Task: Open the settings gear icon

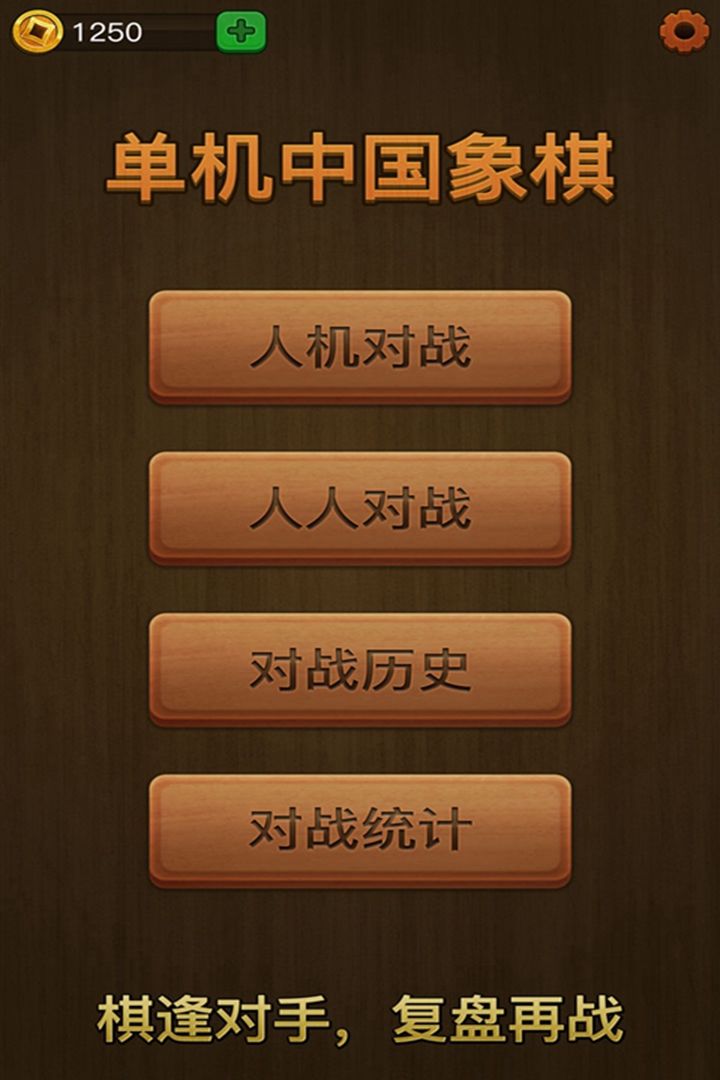Action: [x=685, y=32]
